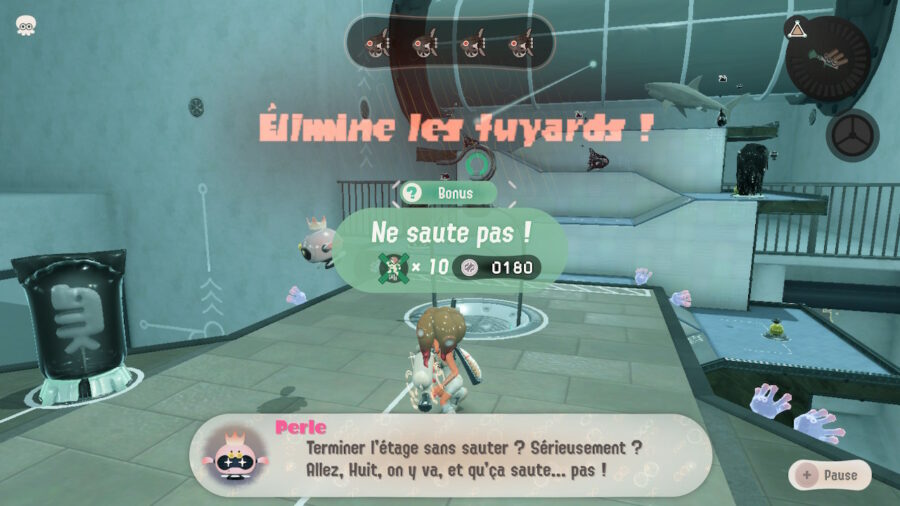This screenshot has width=900, height=506.
Task: Pause the game with the Pause button
Action: coord(829,476)
